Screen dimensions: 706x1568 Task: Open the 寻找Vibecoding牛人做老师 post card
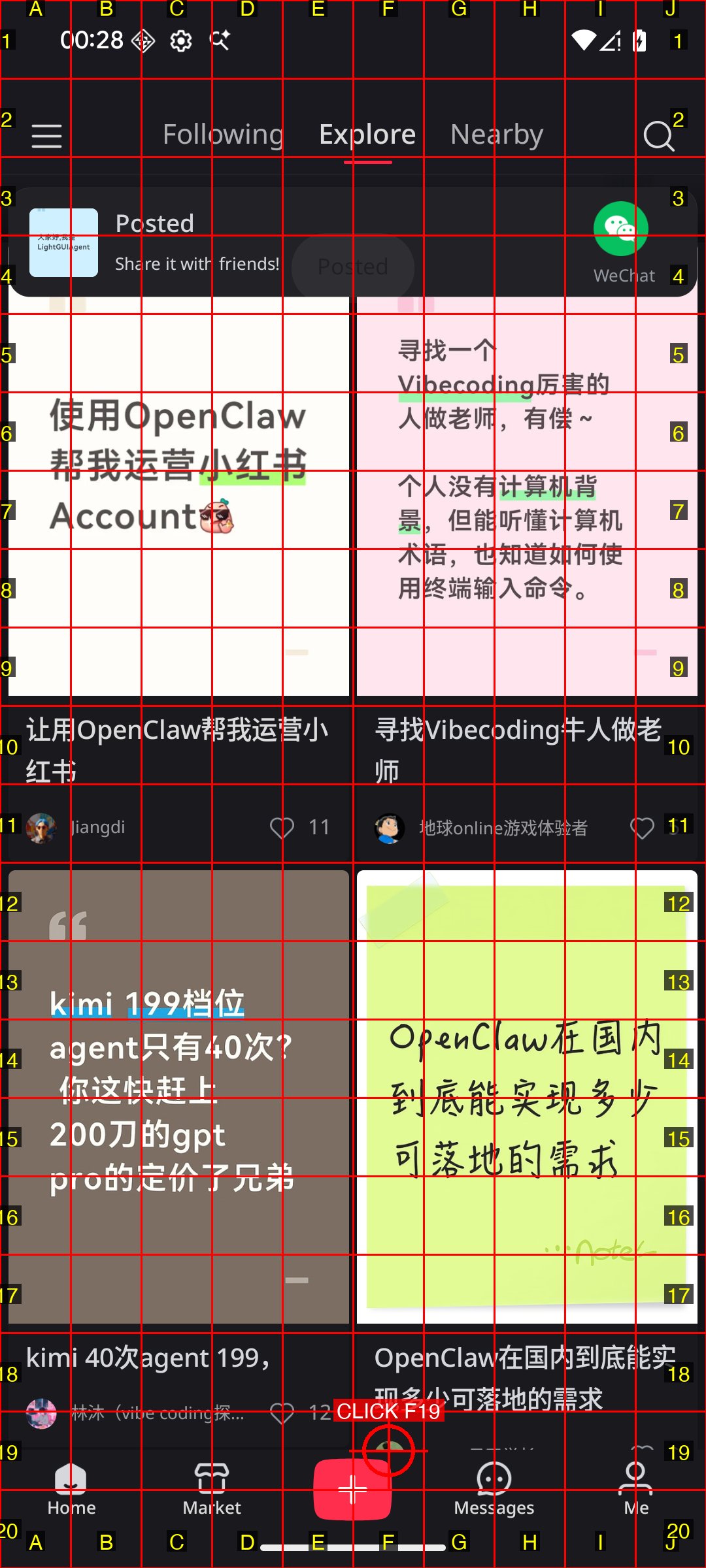[527, 497]
